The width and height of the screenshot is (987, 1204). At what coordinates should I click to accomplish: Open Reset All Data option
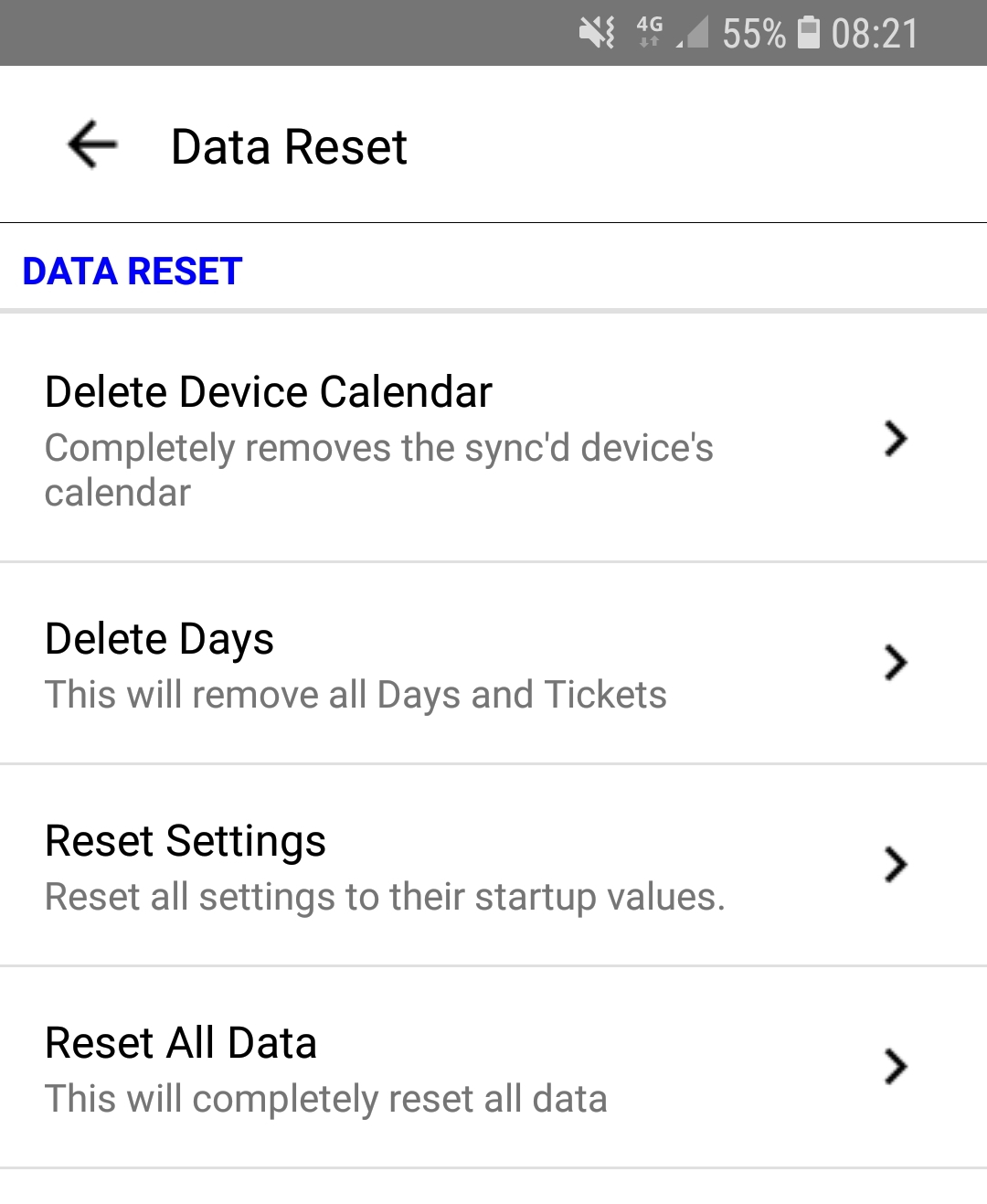[180, 1041]
